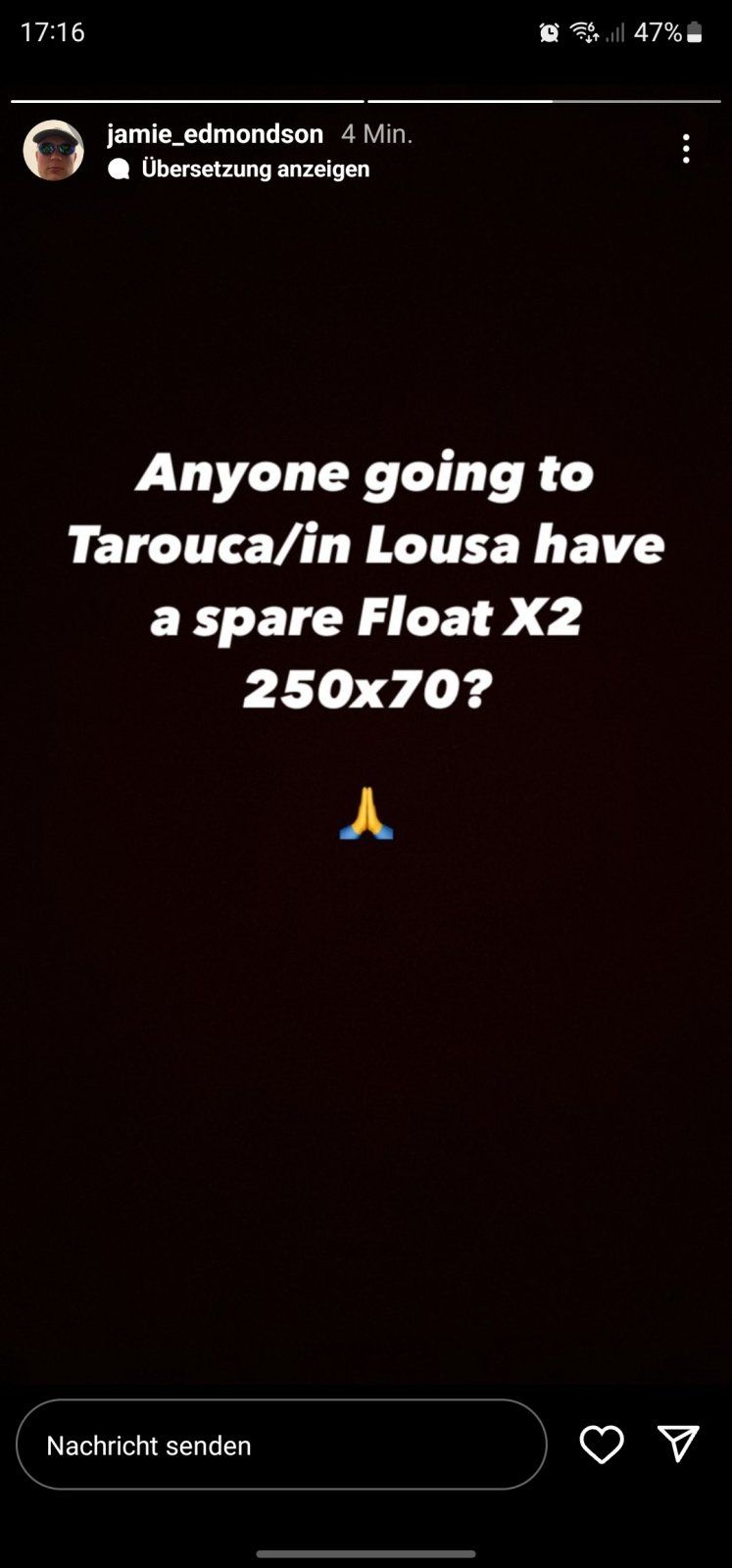Open jamie_edmondson's profile picture

pos(53,150)
